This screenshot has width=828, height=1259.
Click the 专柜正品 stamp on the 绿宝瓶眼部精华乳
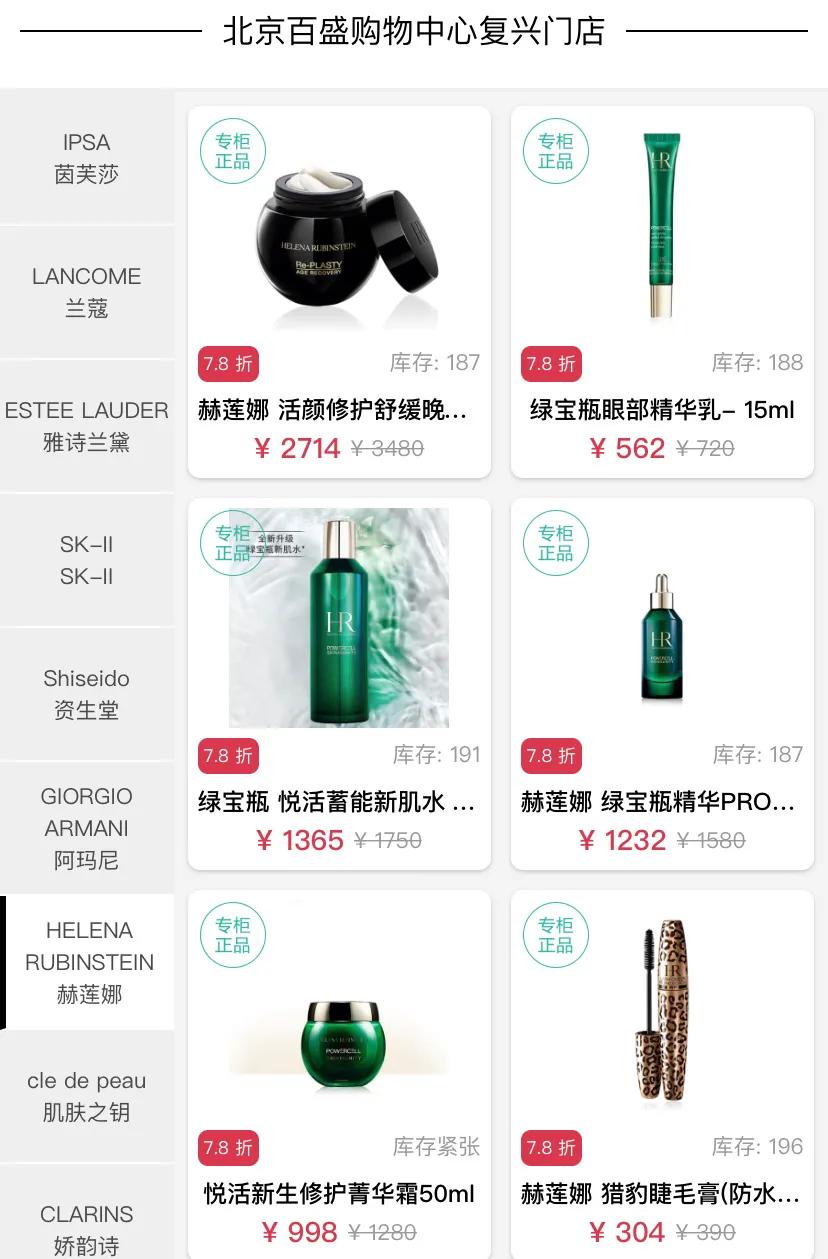pos(555,150)
